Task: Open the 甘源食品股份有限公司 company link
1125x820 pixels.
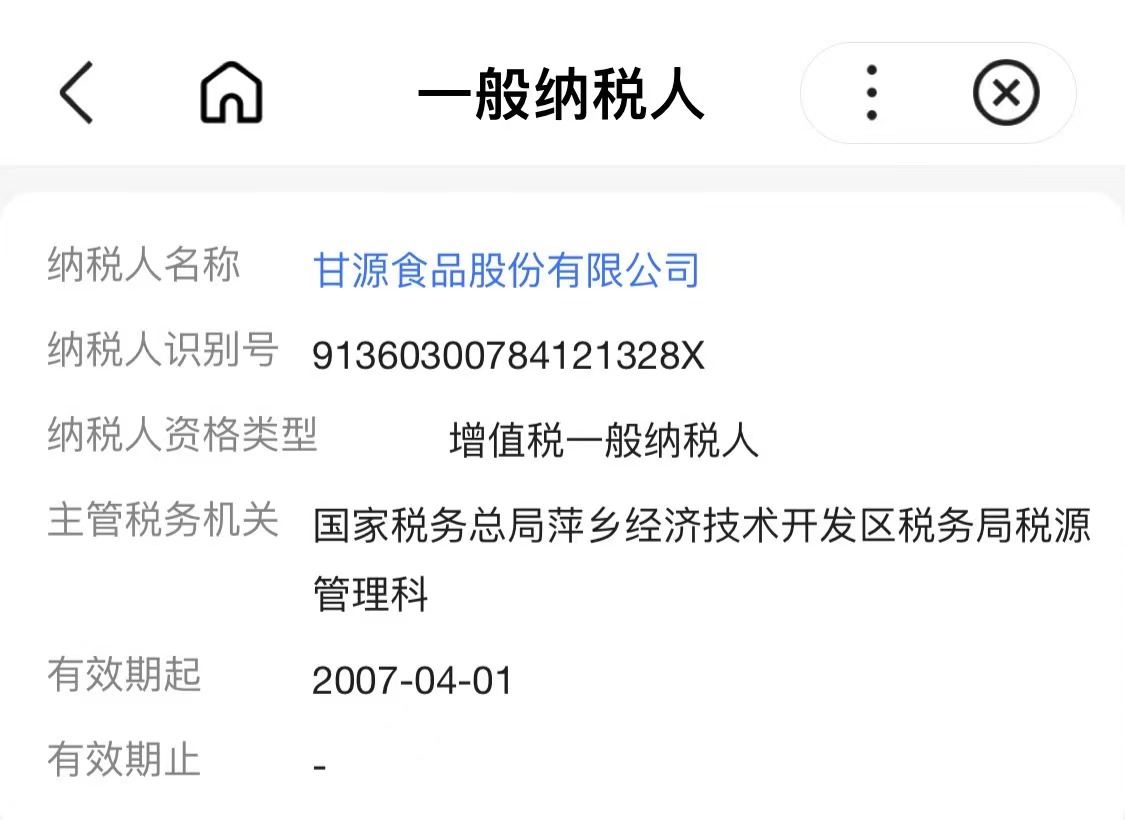Action: 506,271
